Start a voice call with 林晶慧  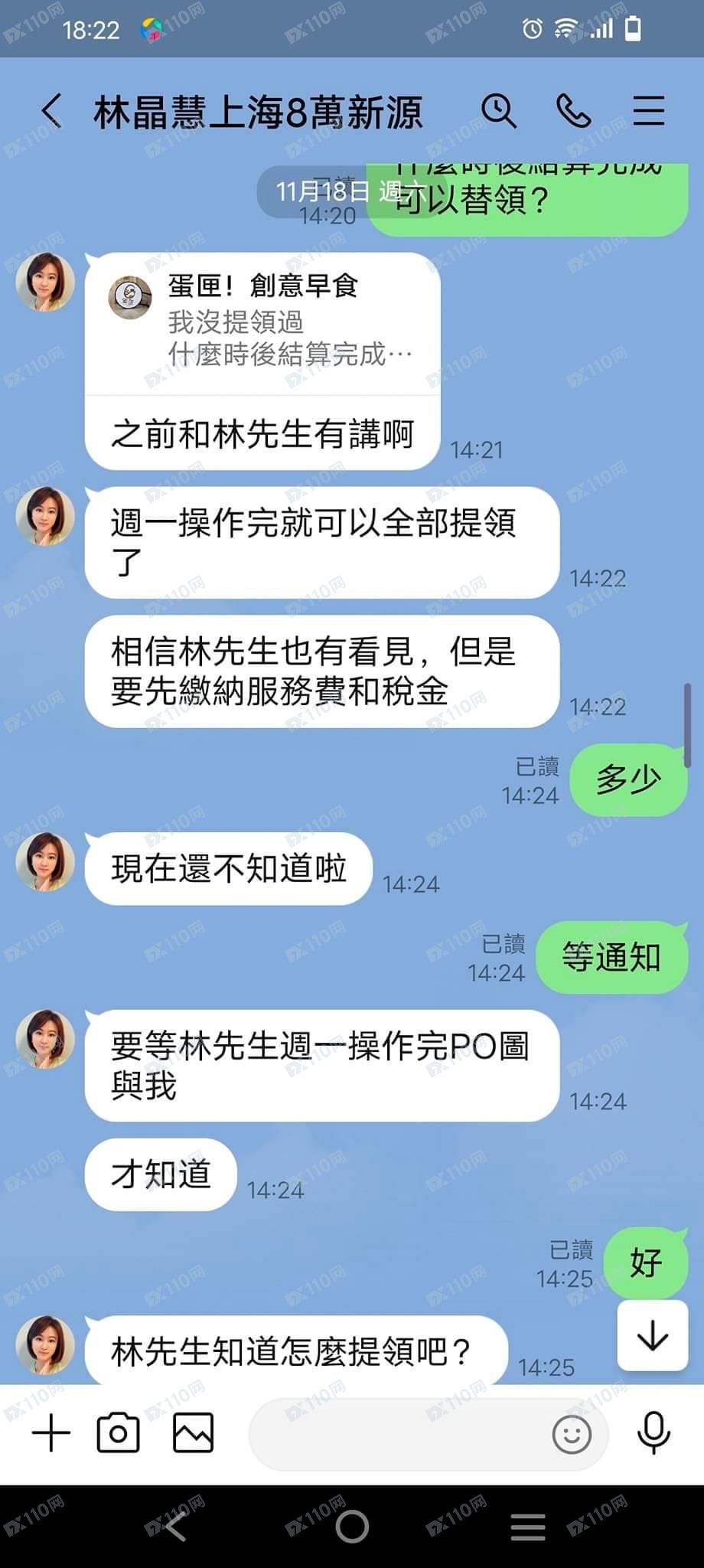pyautogui.click(x=575, y=110)
